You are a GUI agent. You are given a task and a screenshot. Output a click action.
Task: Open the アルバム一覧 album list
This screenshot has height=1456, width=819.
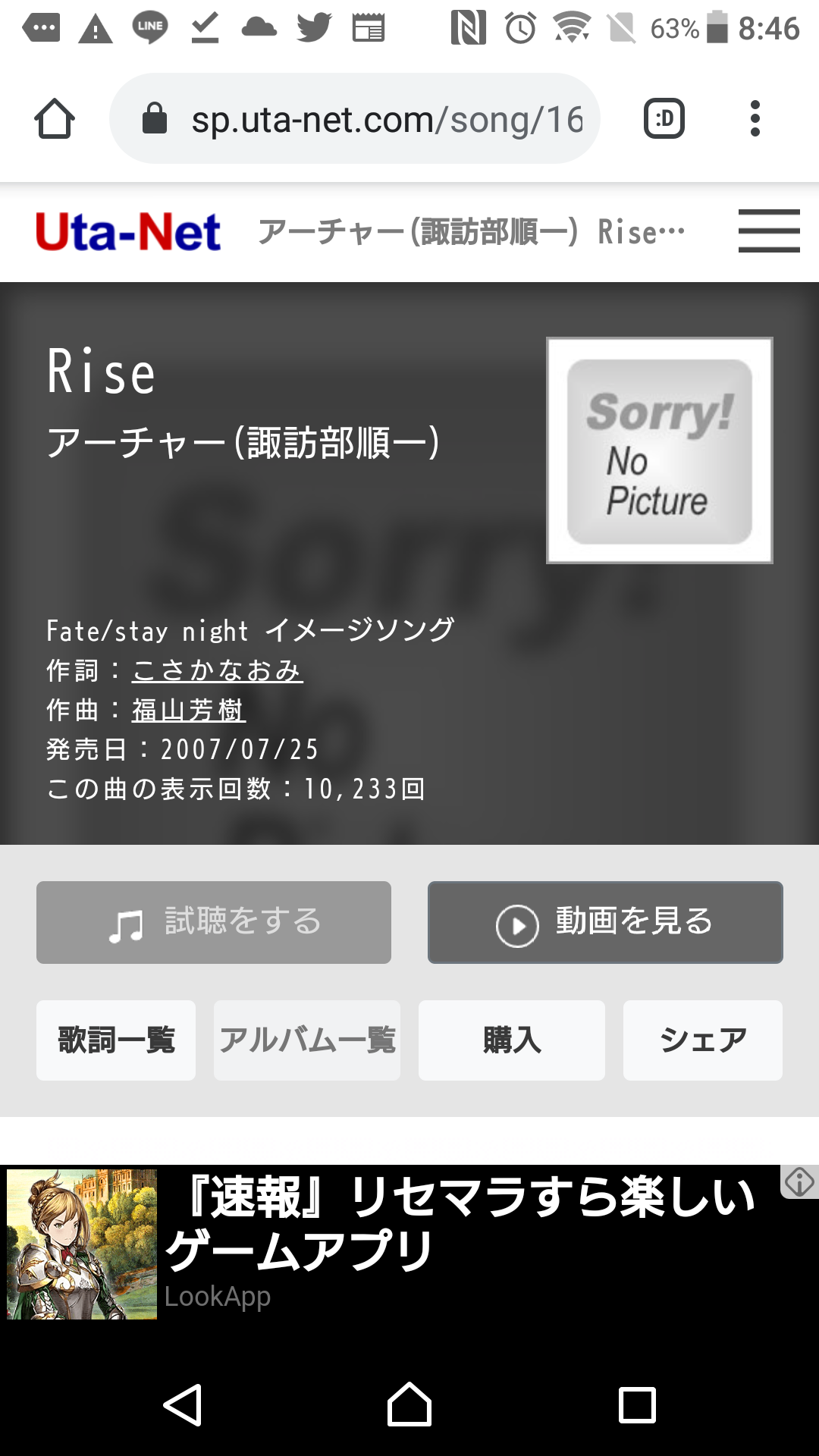(307, 1040)
